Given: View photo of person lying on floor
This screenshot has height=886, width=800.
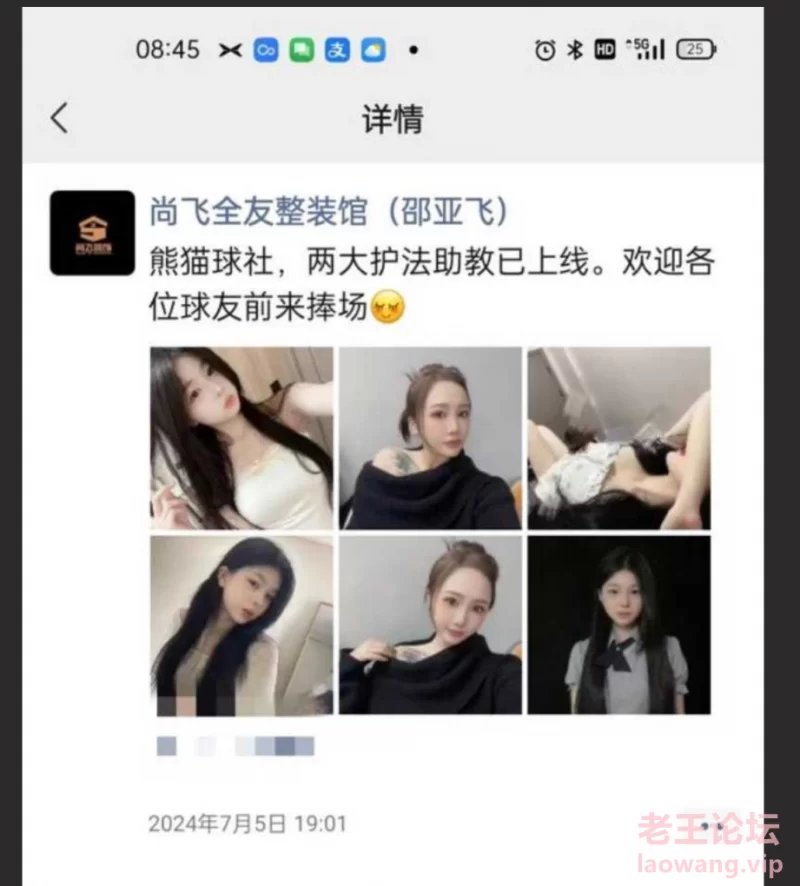Looking at the screenshot, I should pos(619,438).
